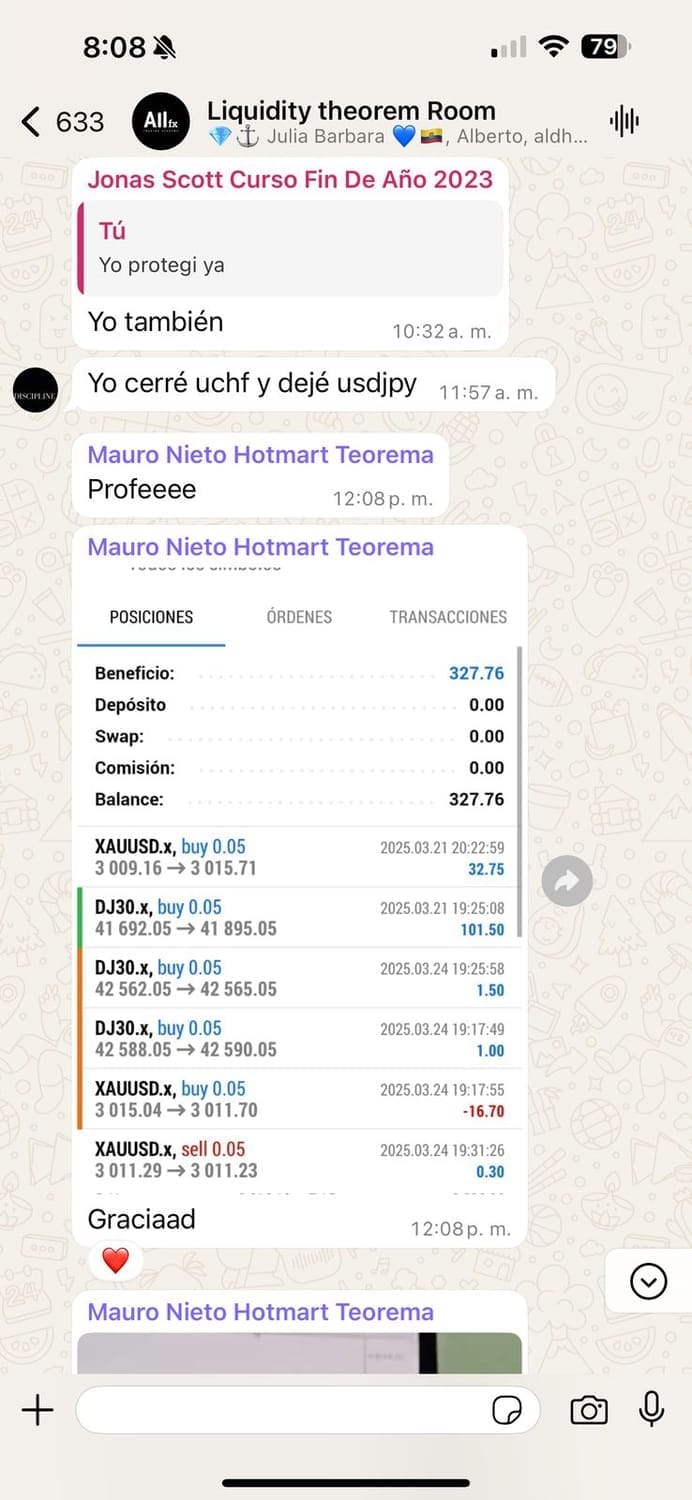Image resolution: width=692 pixels, height=1500 pixels.
Task: Forward the trading positions image
Action: click(567, 881)
